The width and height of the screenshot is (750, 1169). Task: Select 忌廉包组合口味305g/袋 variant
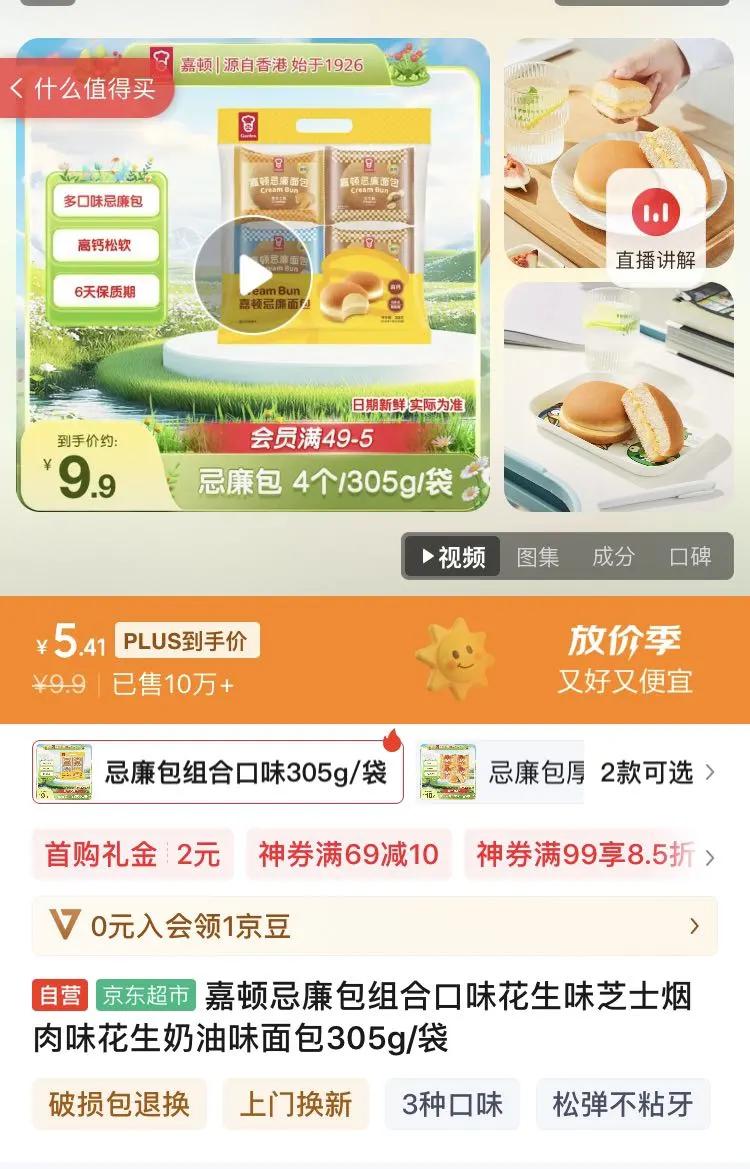click(x=218, y=772)
